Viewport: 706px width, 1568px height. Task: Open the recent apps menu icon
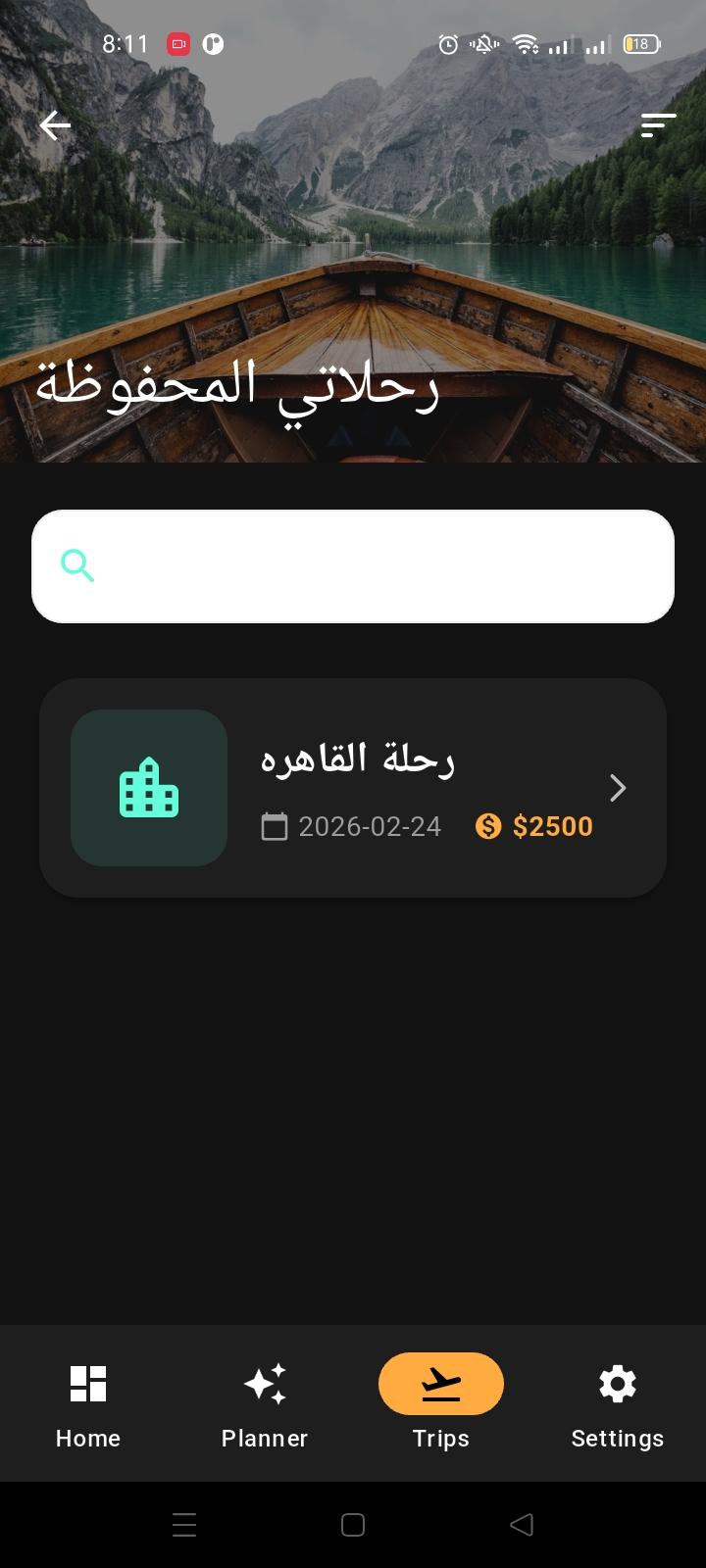coord(184,1524)
